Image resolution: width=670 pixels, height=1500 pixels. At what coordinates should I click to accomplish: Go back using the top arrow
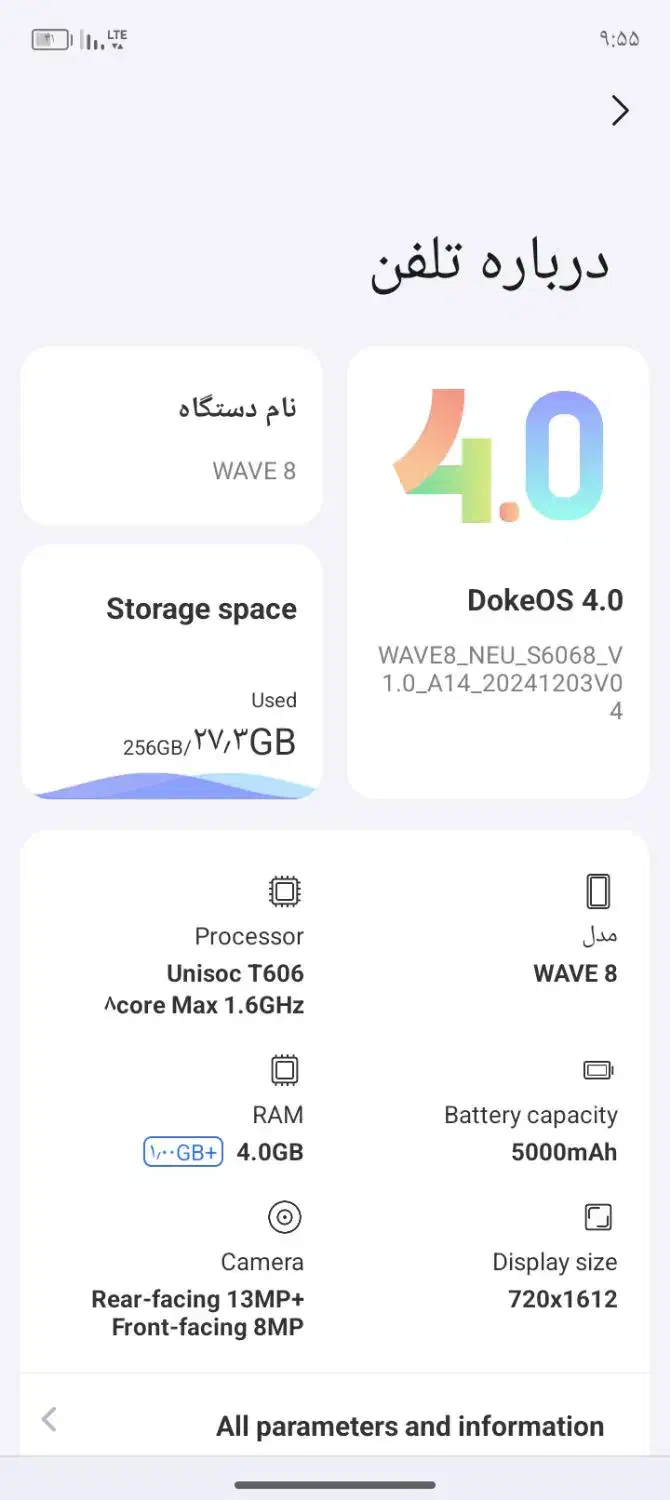pos(620,111)
